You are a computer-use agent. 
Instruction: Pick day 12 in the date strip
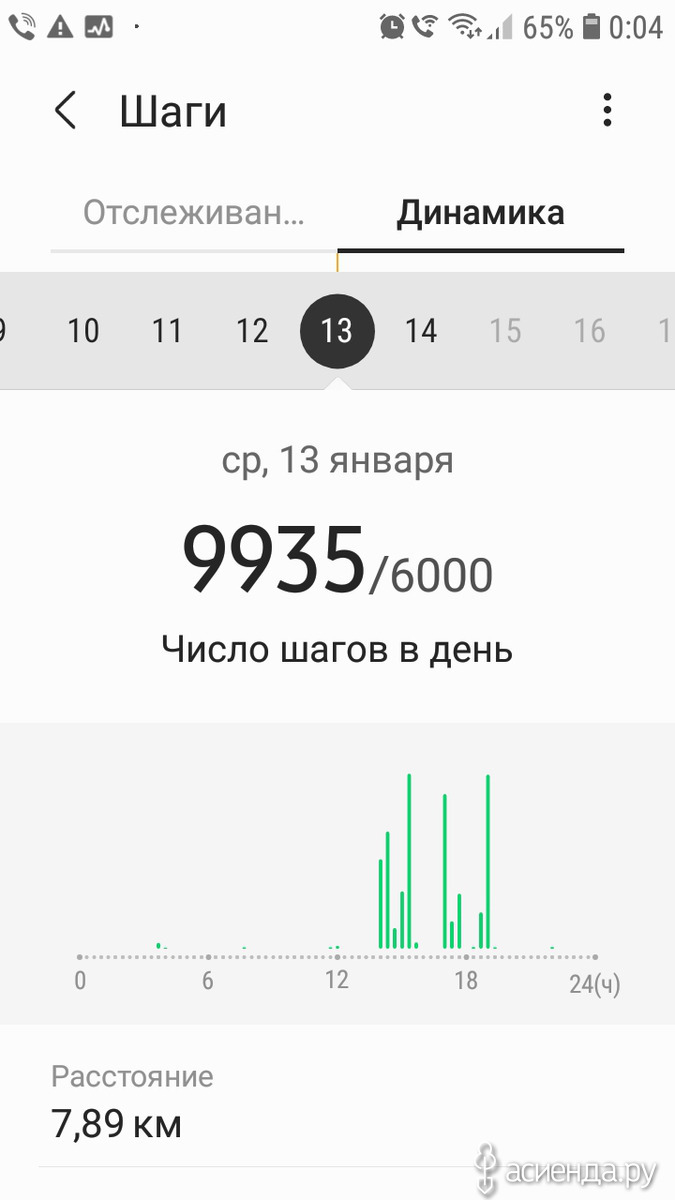252,331
